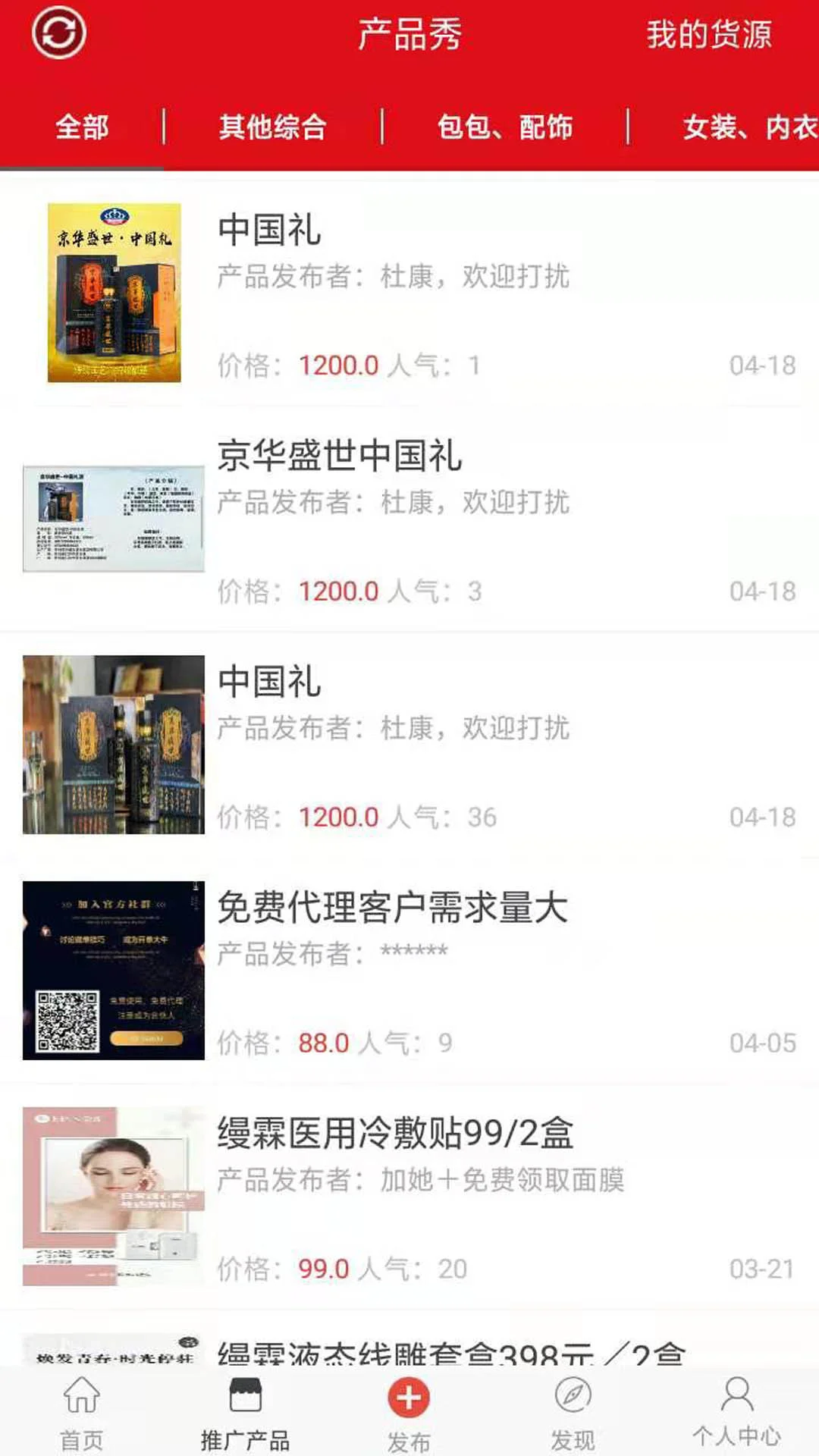Switch to the 其他综合 category tab
This screenshot has width=819, height=1456.
(x=273, y=127)
